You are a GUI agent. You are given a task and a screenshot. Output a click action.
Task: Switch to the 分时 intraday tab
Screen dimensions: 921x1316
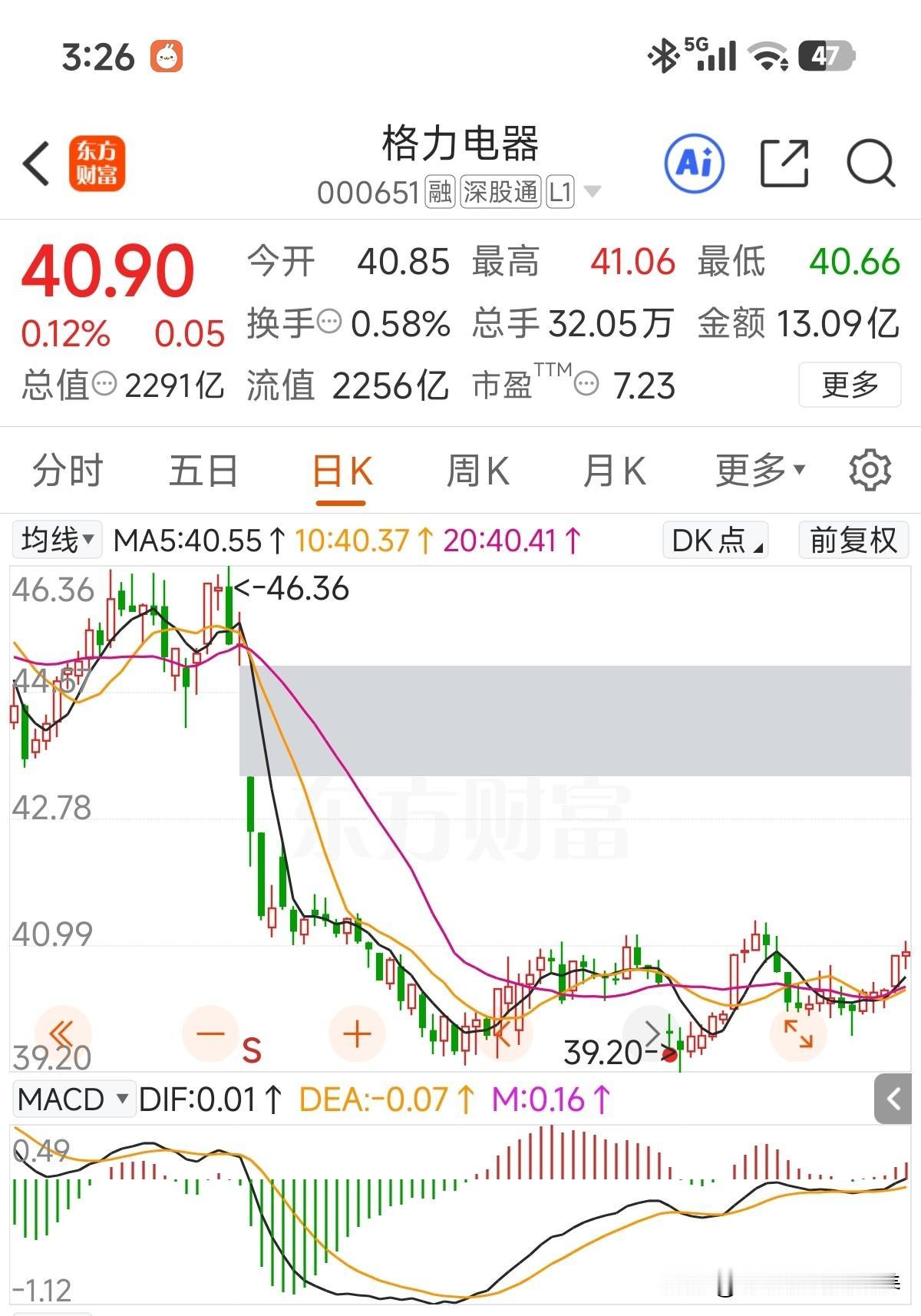pos(66,471)
